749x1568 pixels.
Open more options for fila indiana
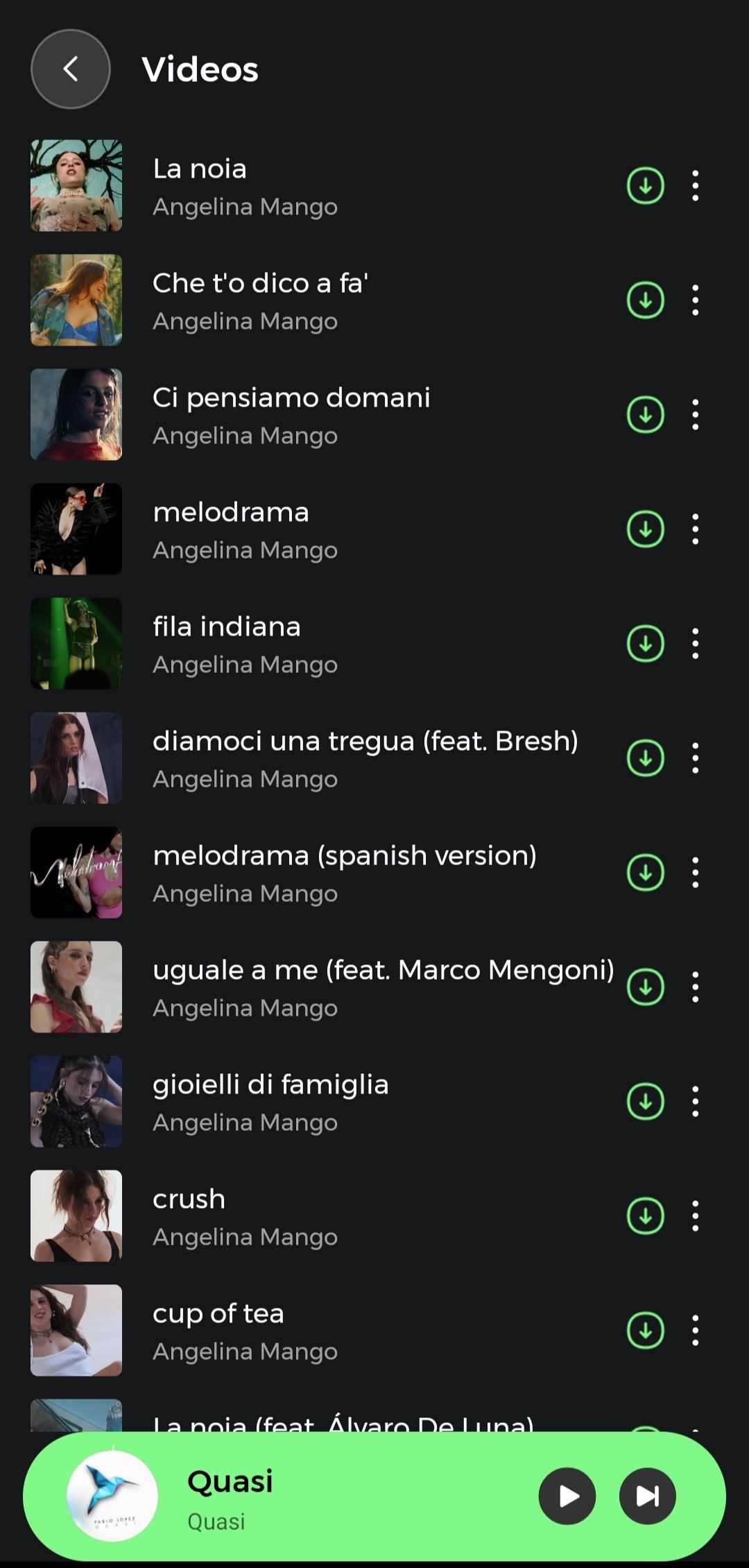click(x=695, y=644)
